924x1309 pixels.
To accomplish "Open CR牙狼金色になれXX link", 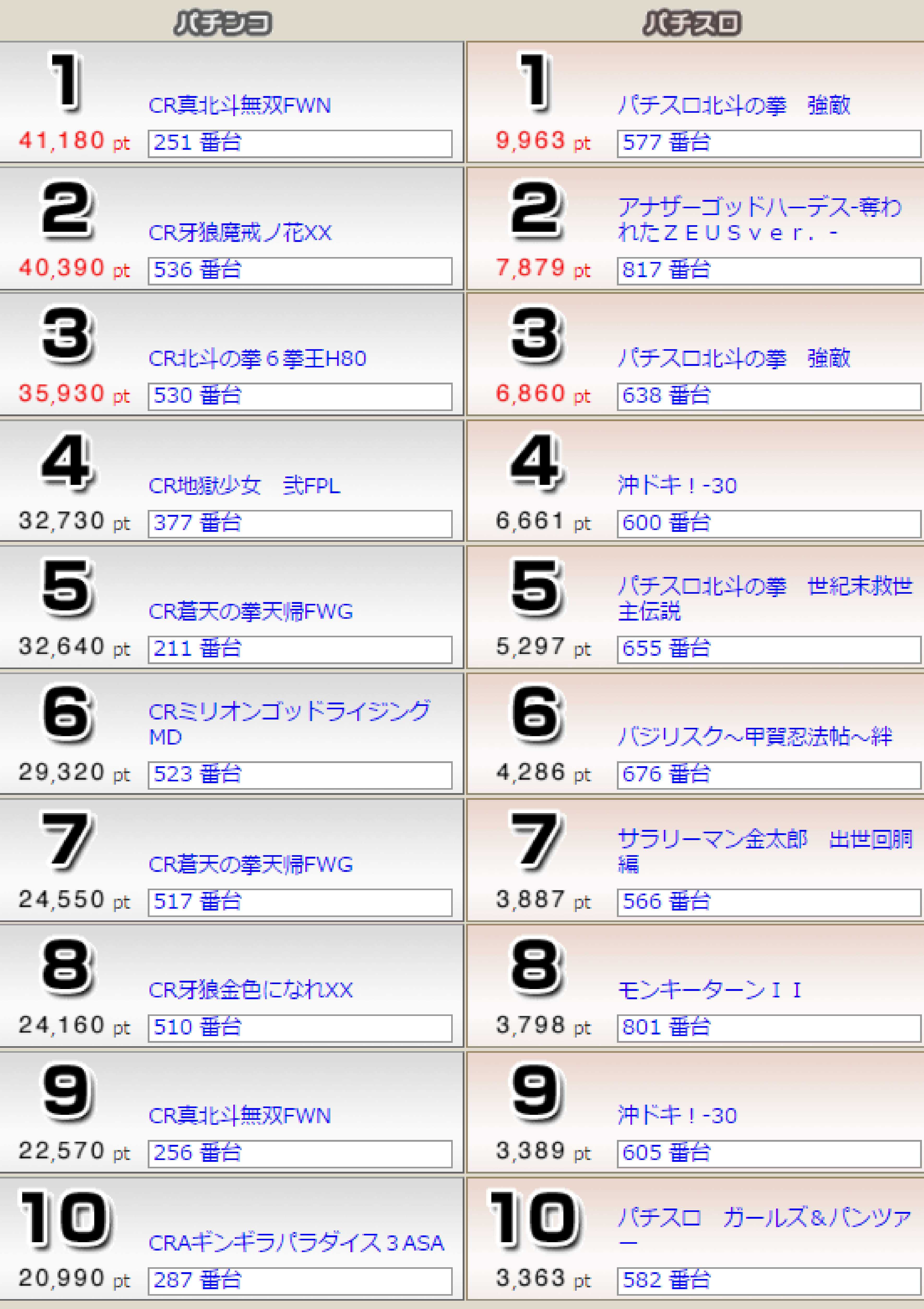I will point(250,990).
